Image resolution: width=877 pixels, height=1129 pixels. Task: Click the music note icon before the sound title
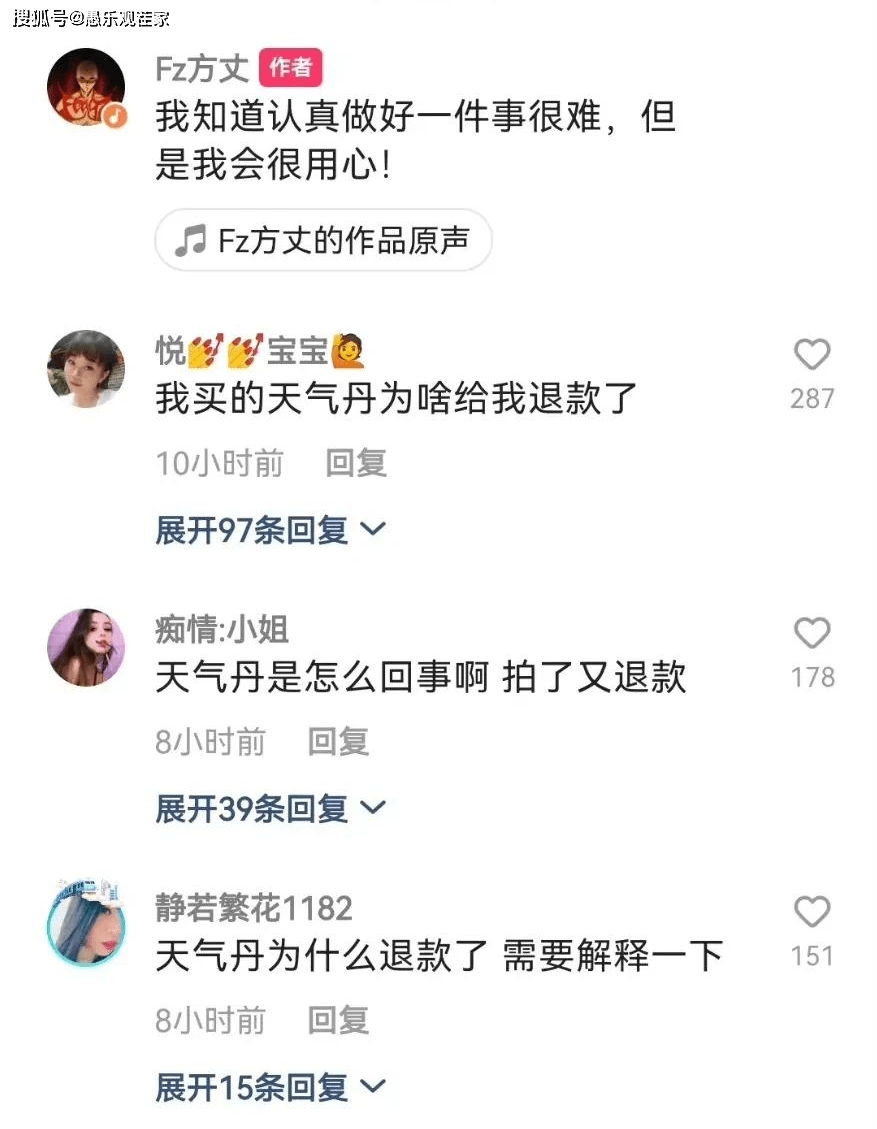188,240
